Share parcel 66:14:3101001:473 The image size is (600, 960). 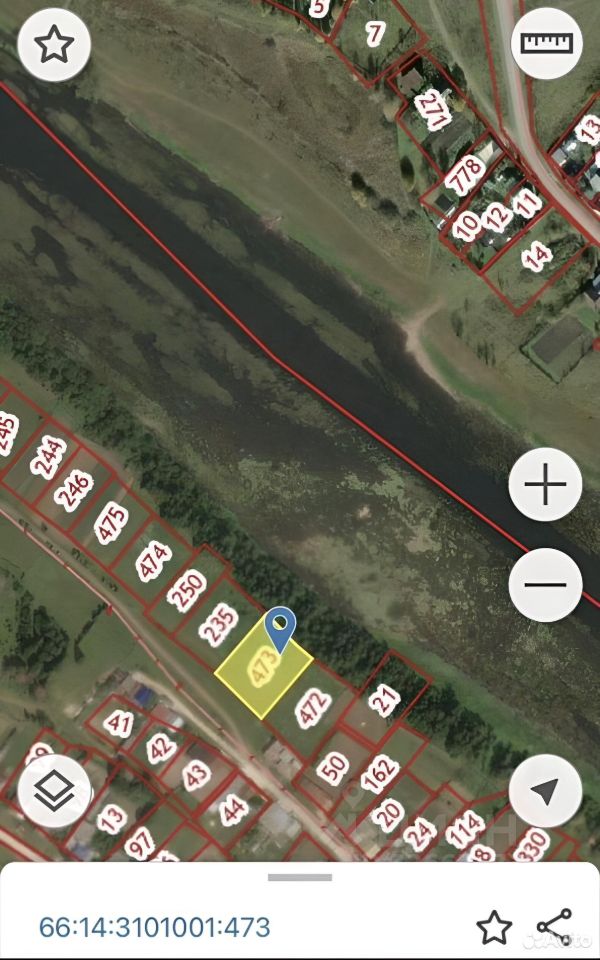pos(553,927)
